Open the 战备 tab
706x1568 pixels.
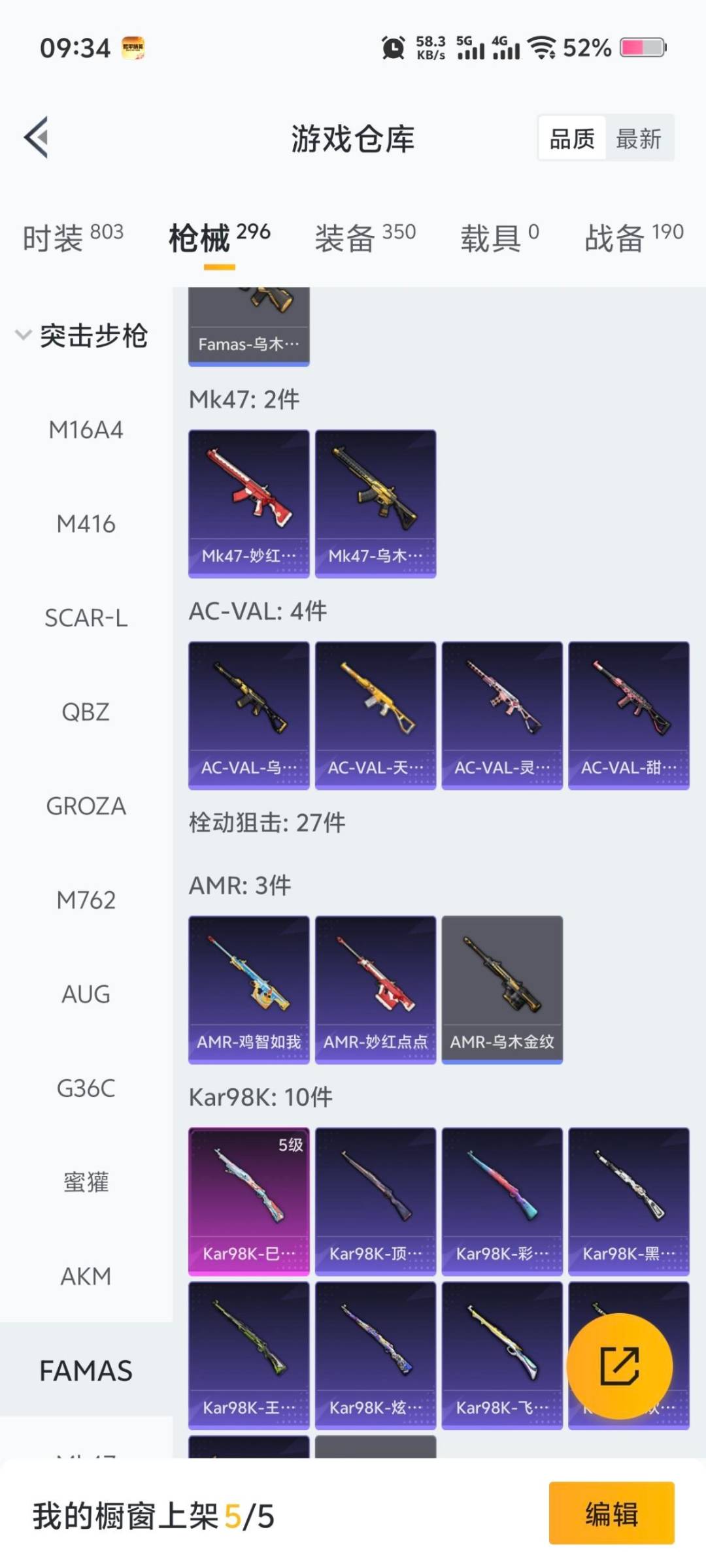633,237
